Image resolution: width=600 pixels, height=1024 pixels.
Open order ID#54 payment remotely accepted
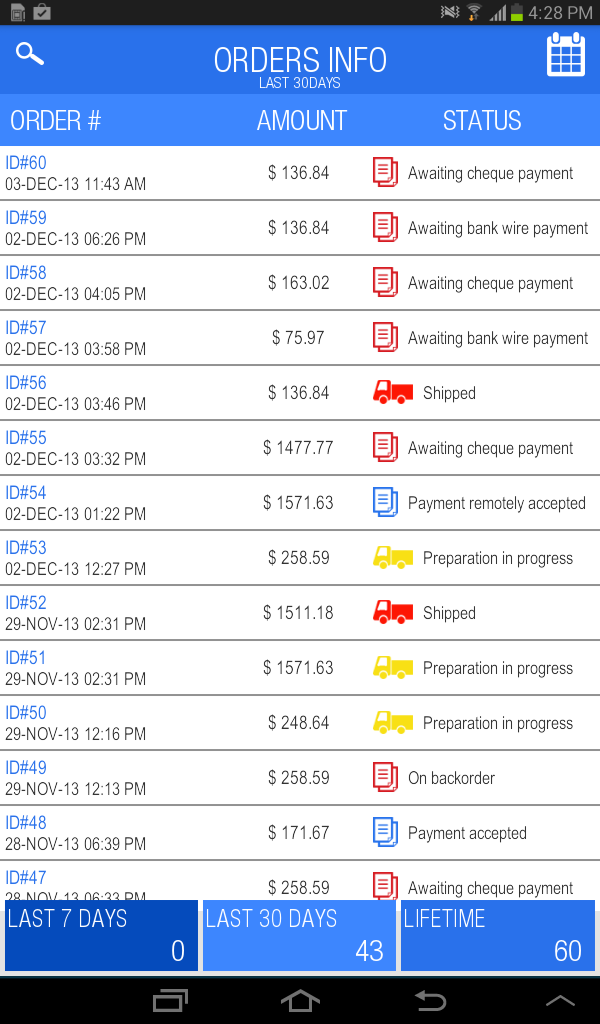(300, 502)
